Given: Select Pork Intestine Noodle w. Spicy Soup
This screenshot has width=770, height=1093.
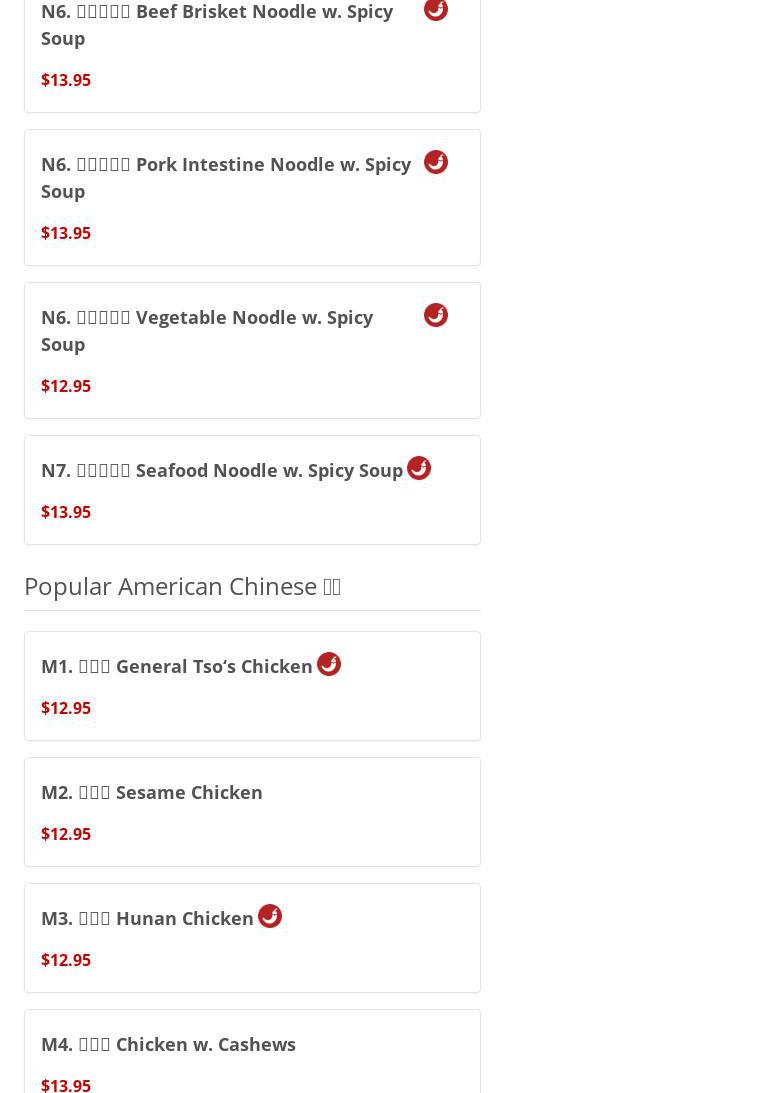Looking at the screenshot, I should (x=226, y=177).
